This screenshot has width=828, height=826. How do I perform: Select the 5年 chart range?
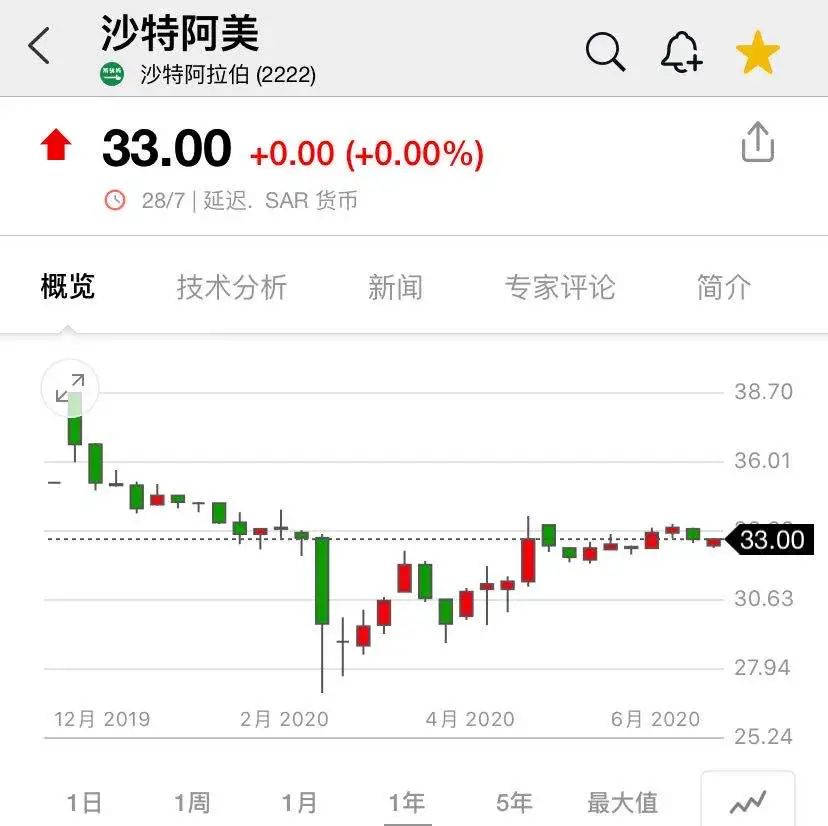click(x=514, y=802)
